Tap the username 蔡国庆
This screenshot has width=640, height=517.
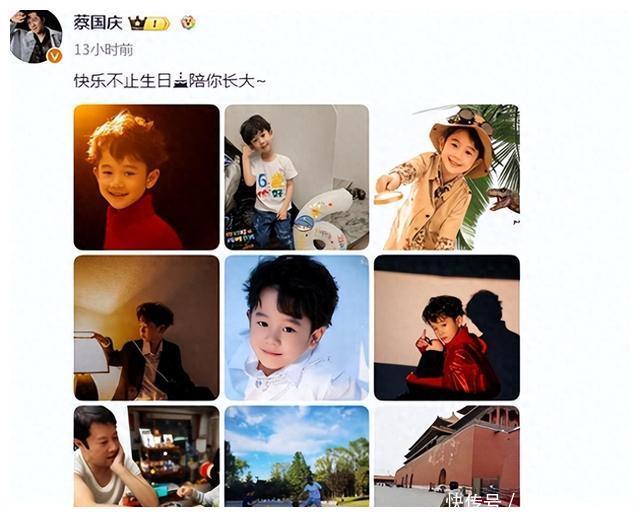pos(96,22)
